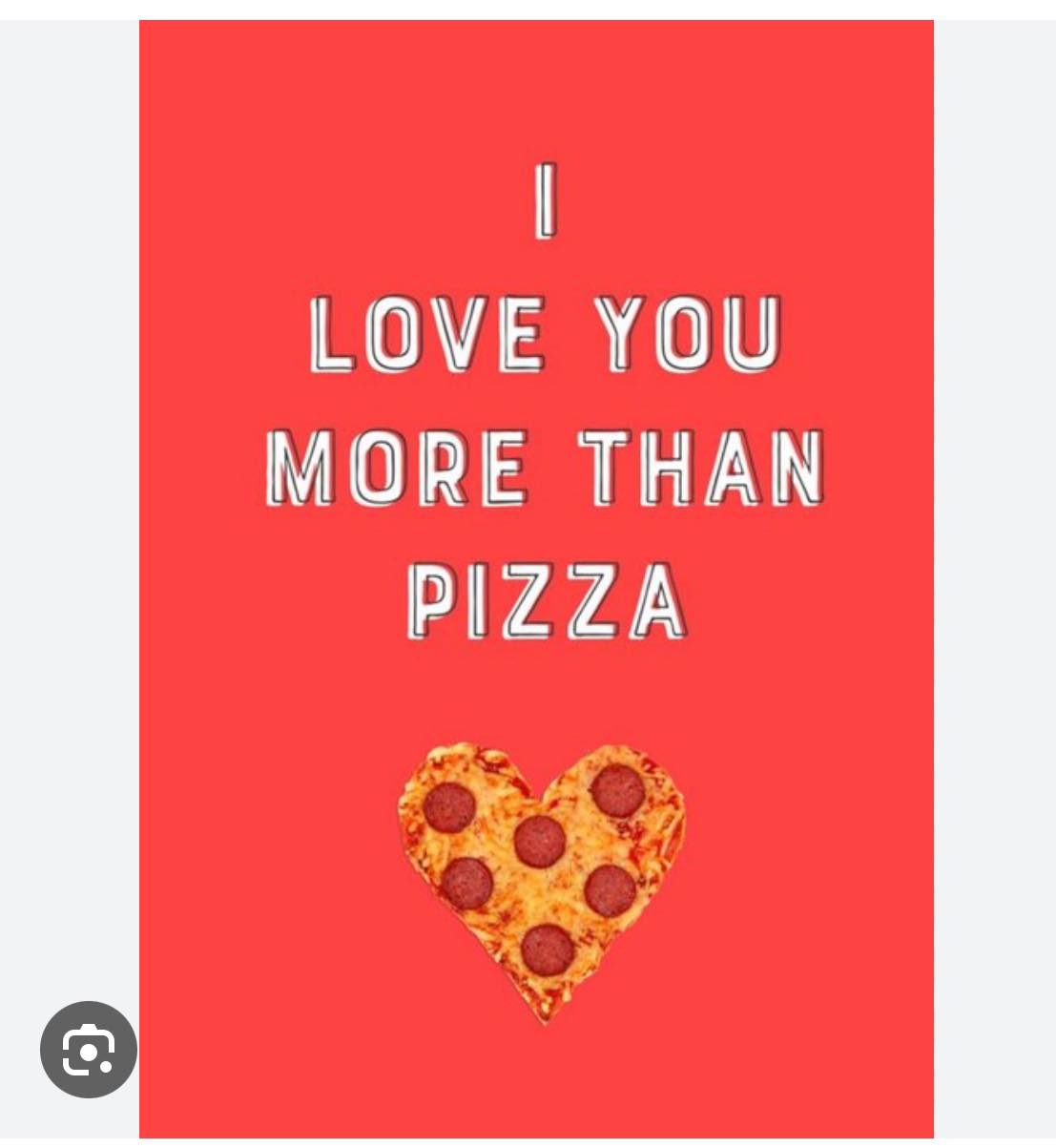The height and width of the screenshot is (1148, 1056).
Task: Open Google Lens search icon
Action: [89, 1049]
